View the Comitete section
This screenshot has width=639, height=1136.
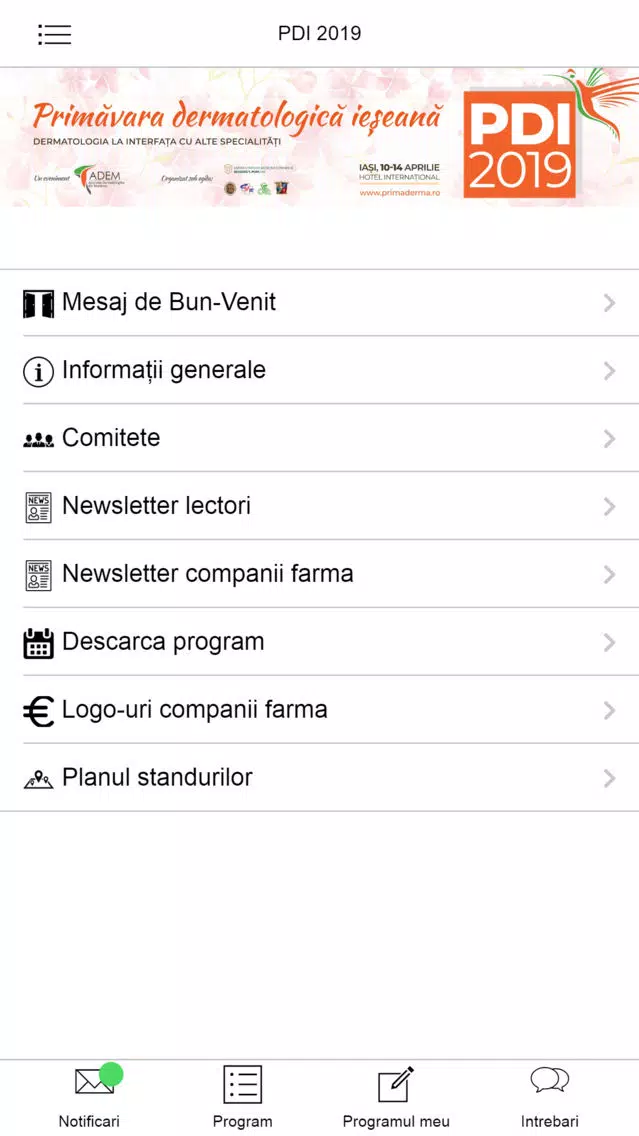(320, 438)
